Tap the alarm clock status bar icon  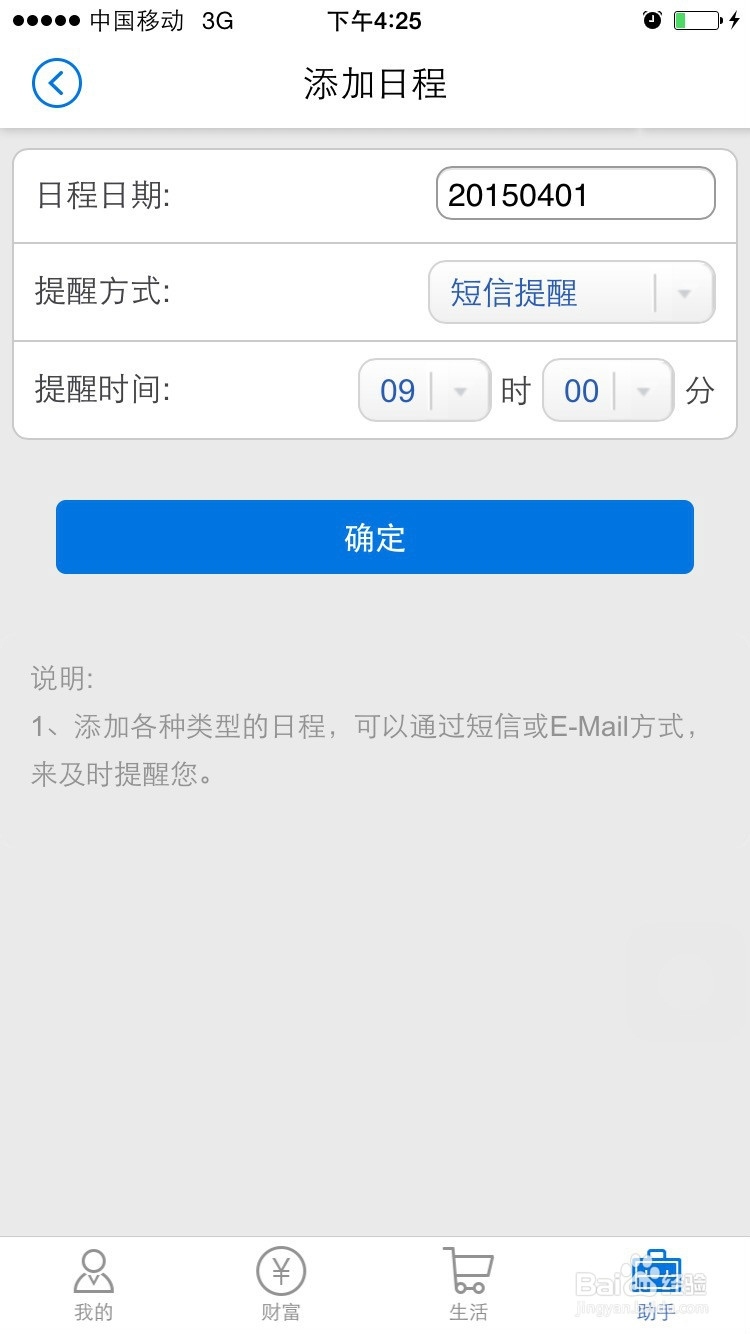point(652,18)
